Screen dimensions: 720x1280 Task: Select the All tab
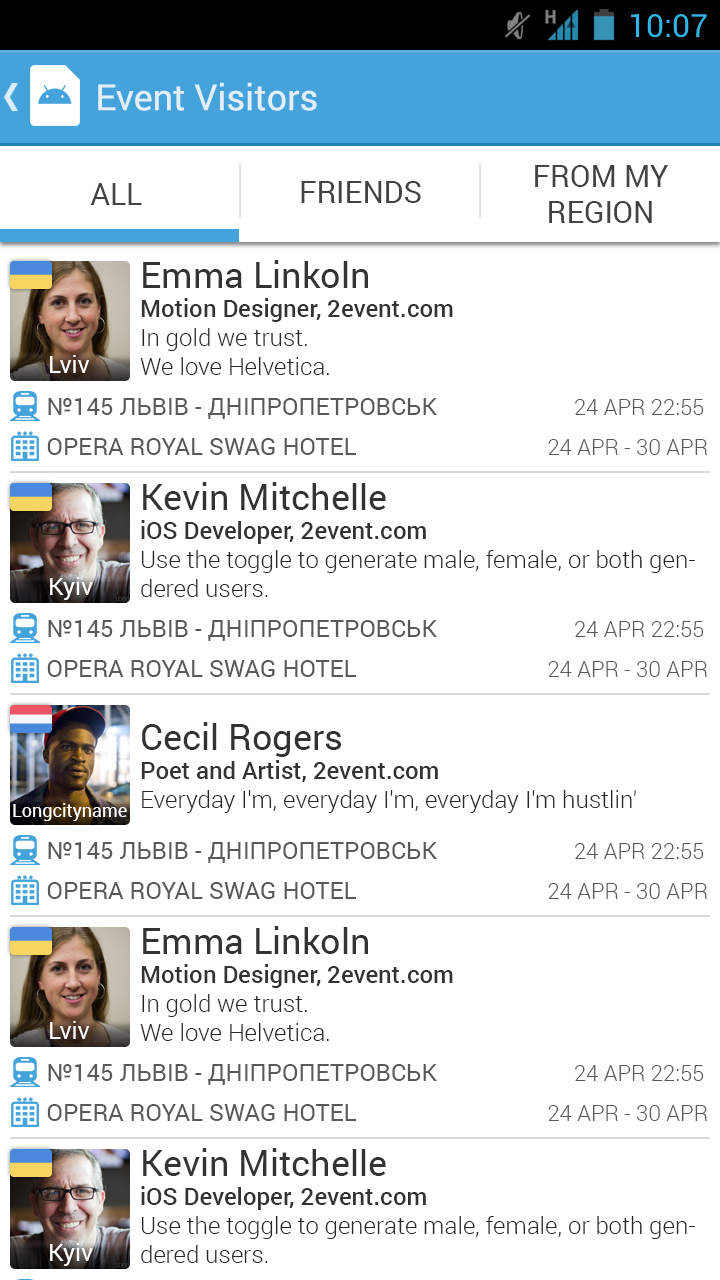click(117, 194)
